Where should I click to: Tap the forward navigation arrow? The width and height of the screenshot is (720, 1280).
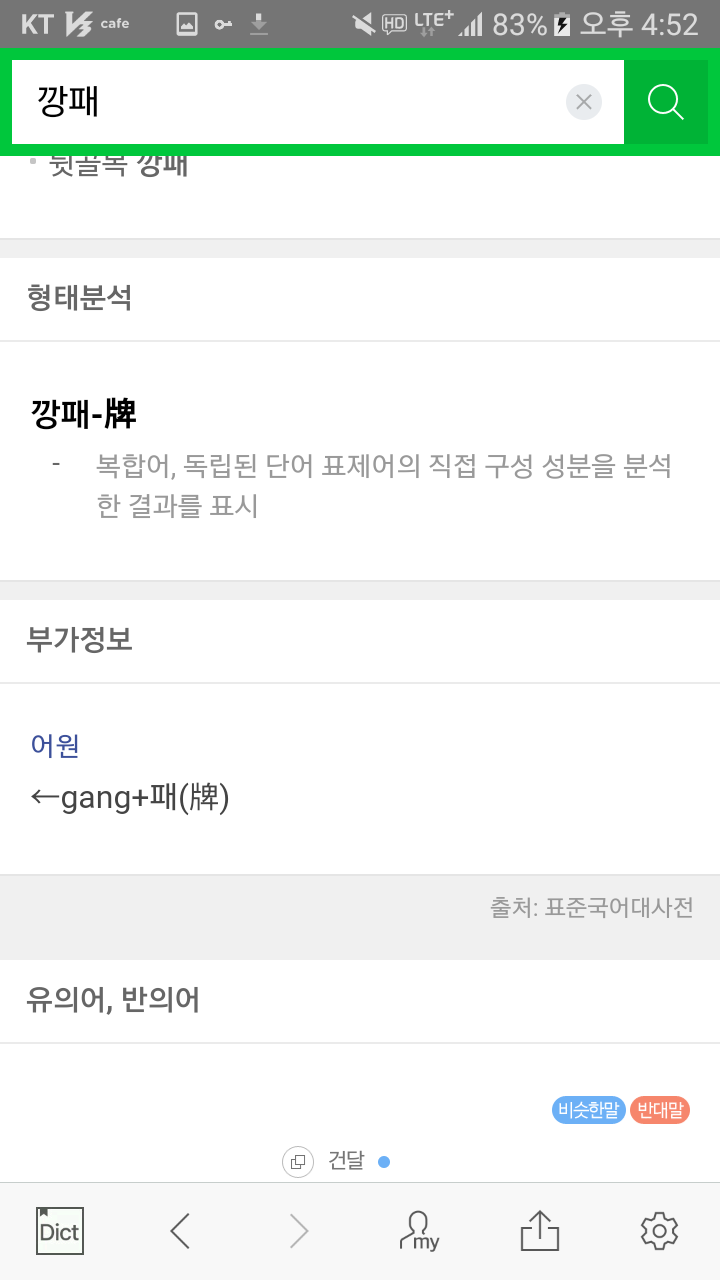click(x=299, y=1231)
